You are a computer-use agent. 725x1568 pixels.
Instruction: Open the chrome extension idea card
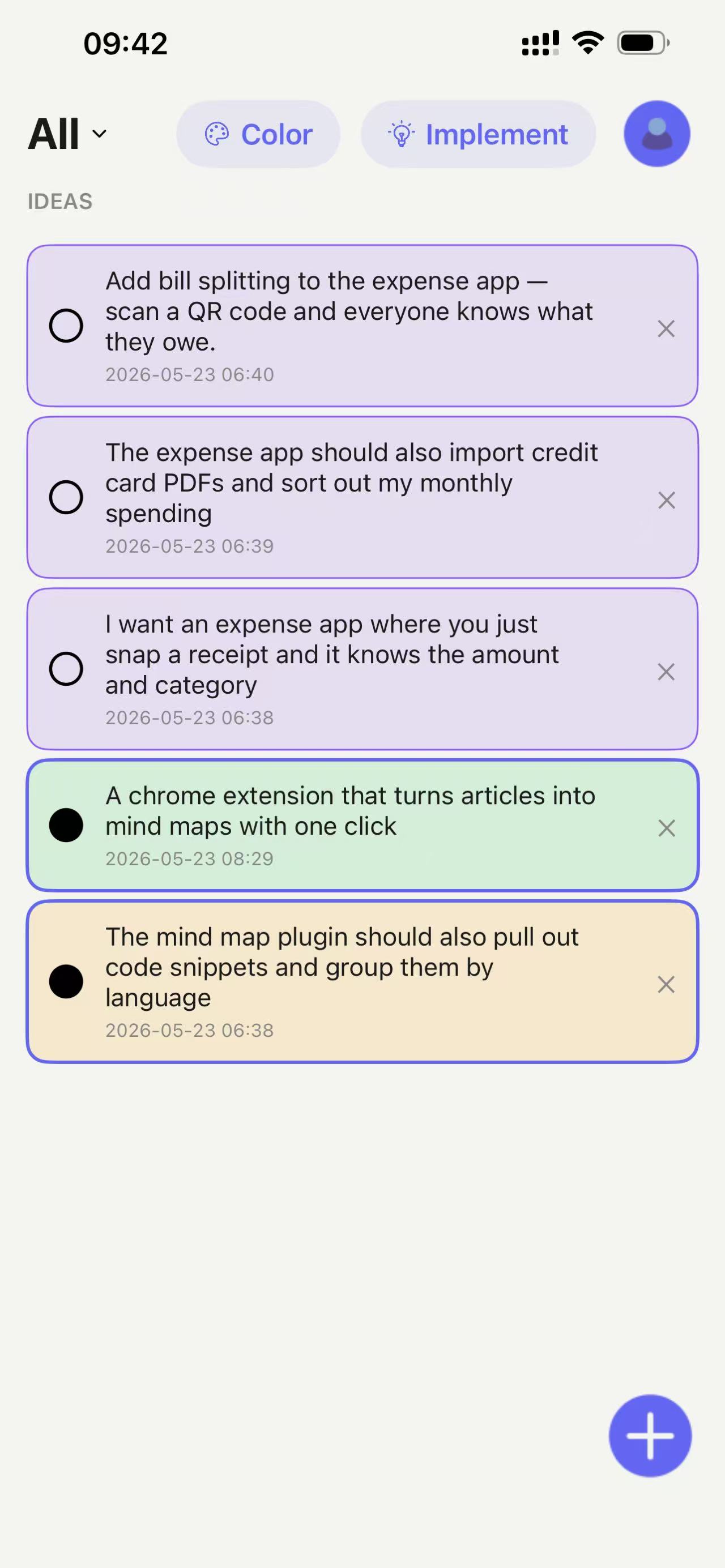[x=362, y=826]
